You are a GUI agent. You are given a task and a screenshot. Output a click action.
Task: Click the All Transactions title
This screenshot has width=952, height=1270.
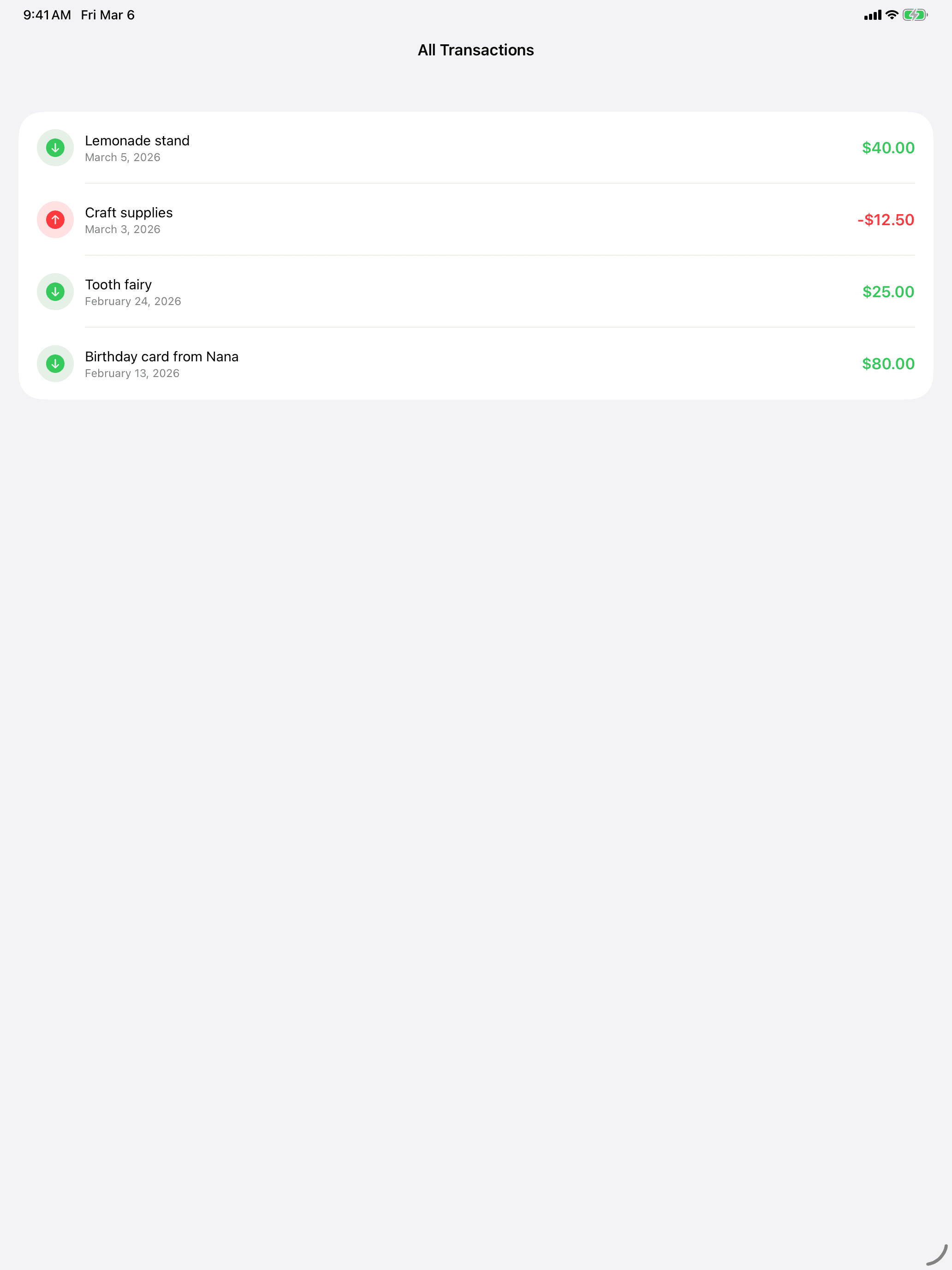pyautogui.click(x=476, y=50)
